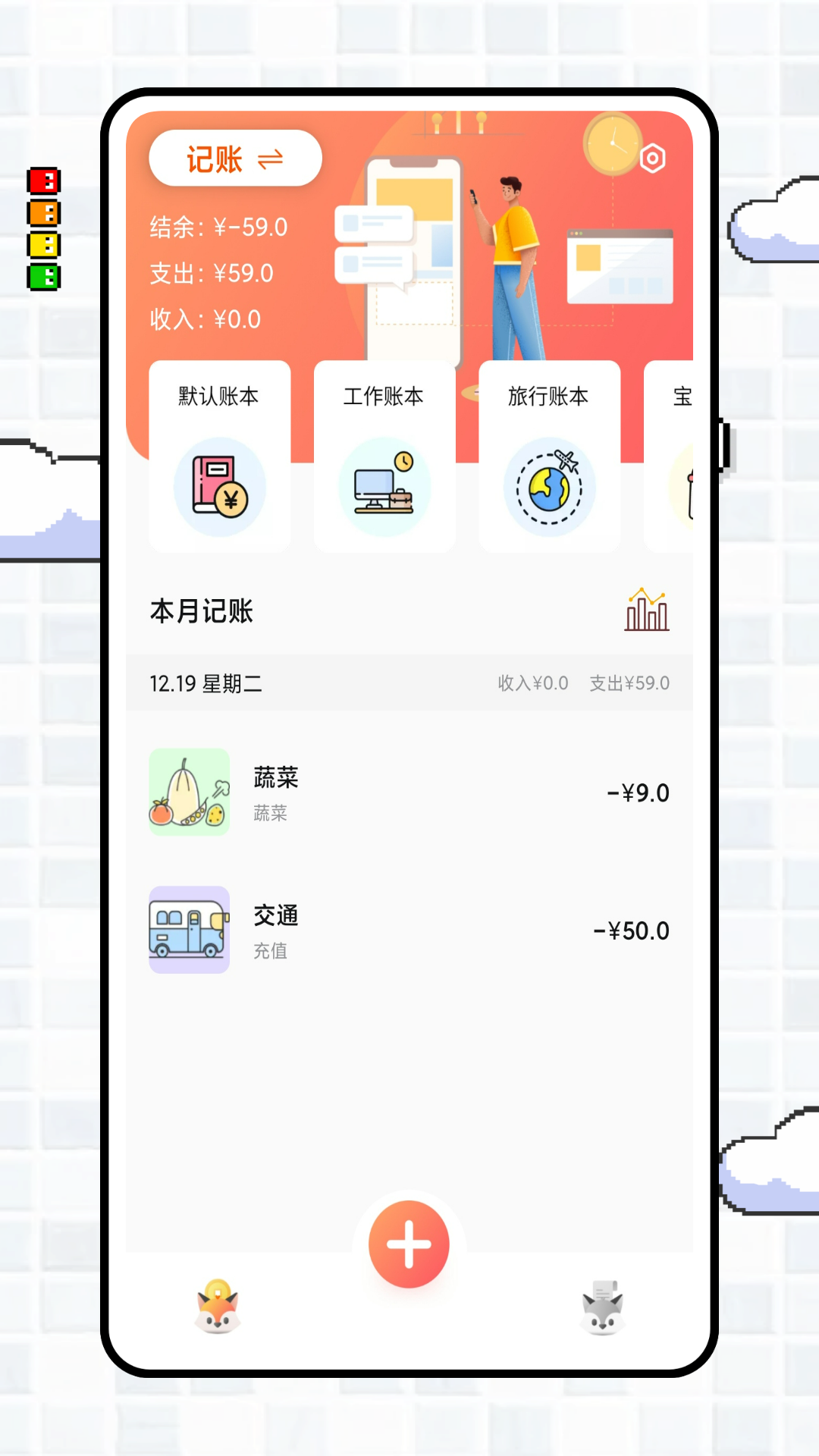This screenshot has width=819, height=1456.
Task: Toggle the account switcher arrows next to 记账
Action: (x=269, y=158)
